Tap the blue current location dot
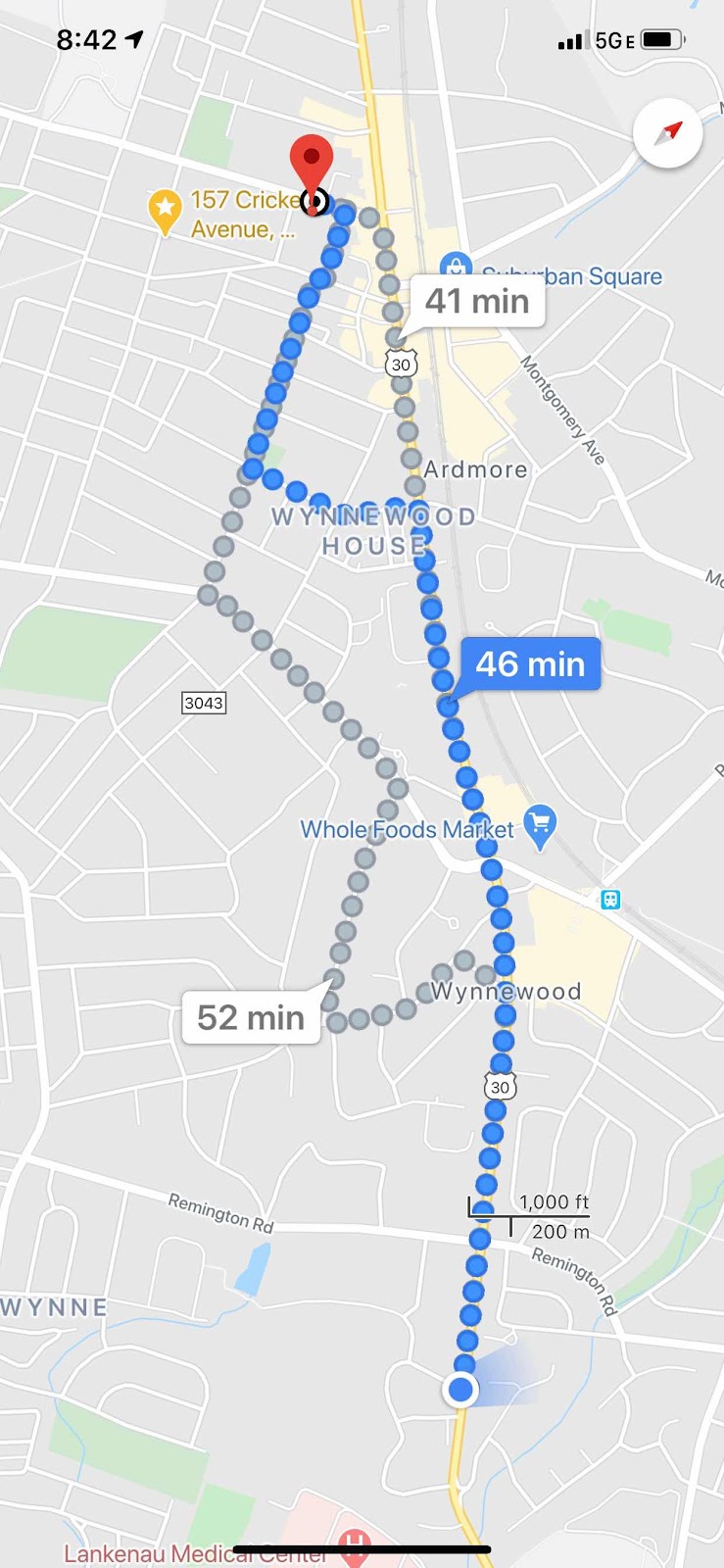 coord(460,1389)
